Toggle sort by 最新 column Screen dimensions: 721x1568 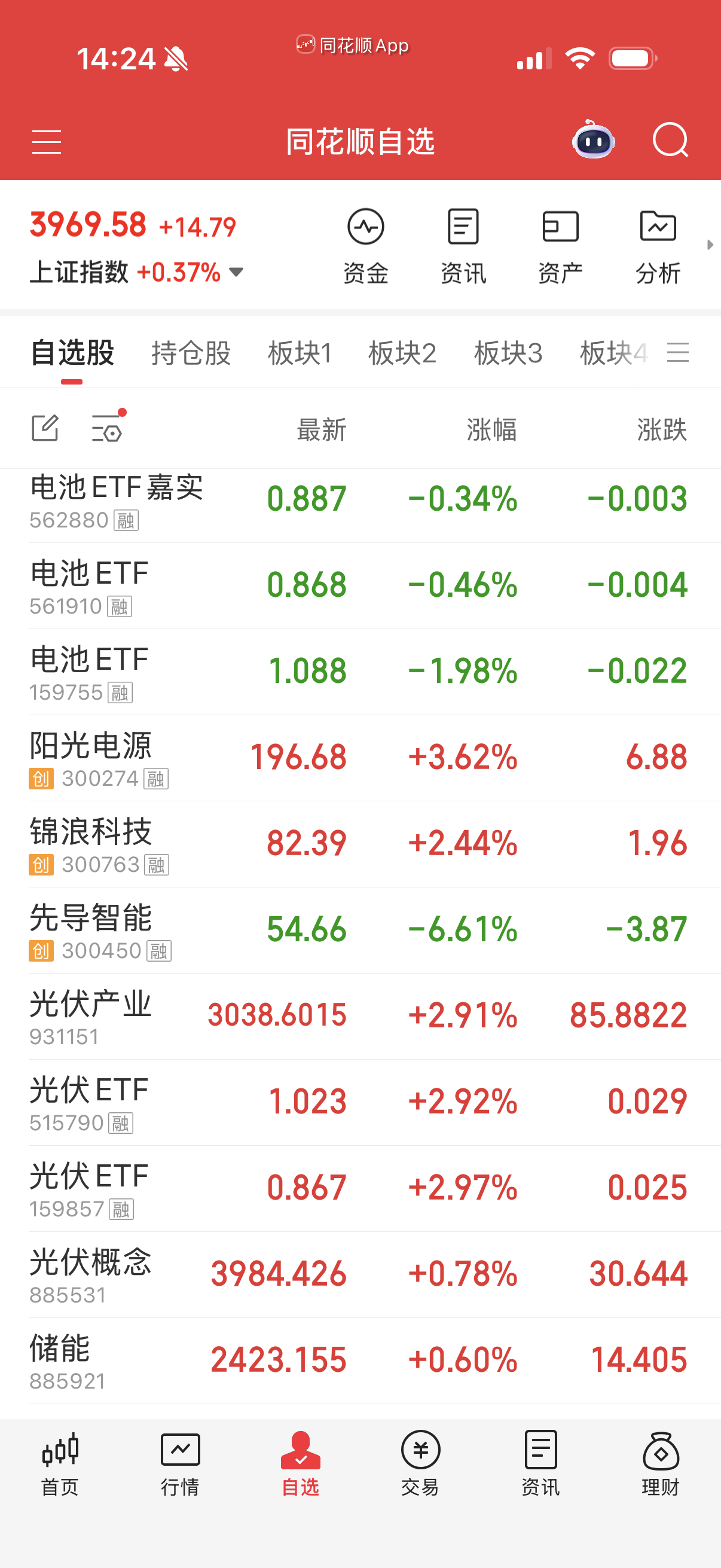click(320, 430)
